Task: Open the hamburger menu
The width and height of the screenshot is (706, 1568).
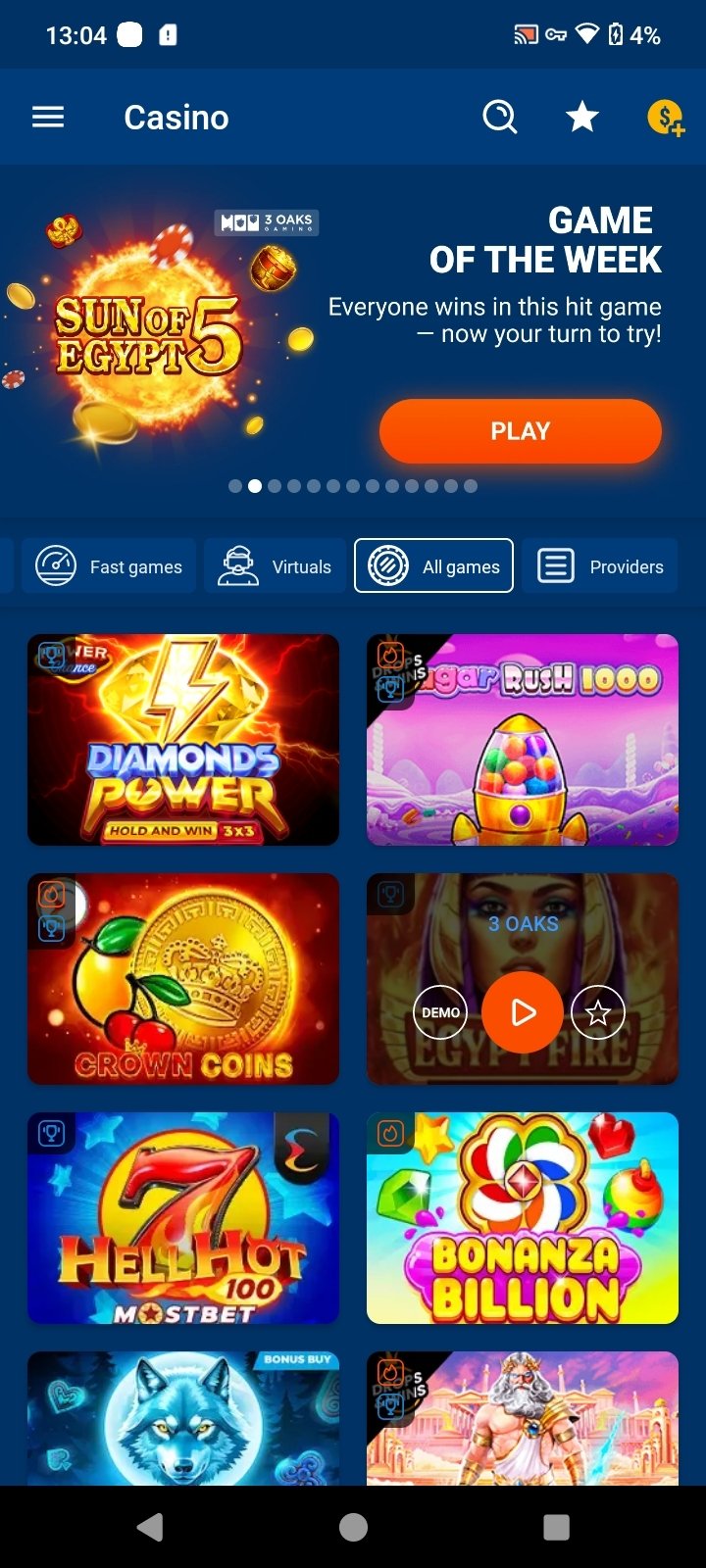Action: pos(48,118)
